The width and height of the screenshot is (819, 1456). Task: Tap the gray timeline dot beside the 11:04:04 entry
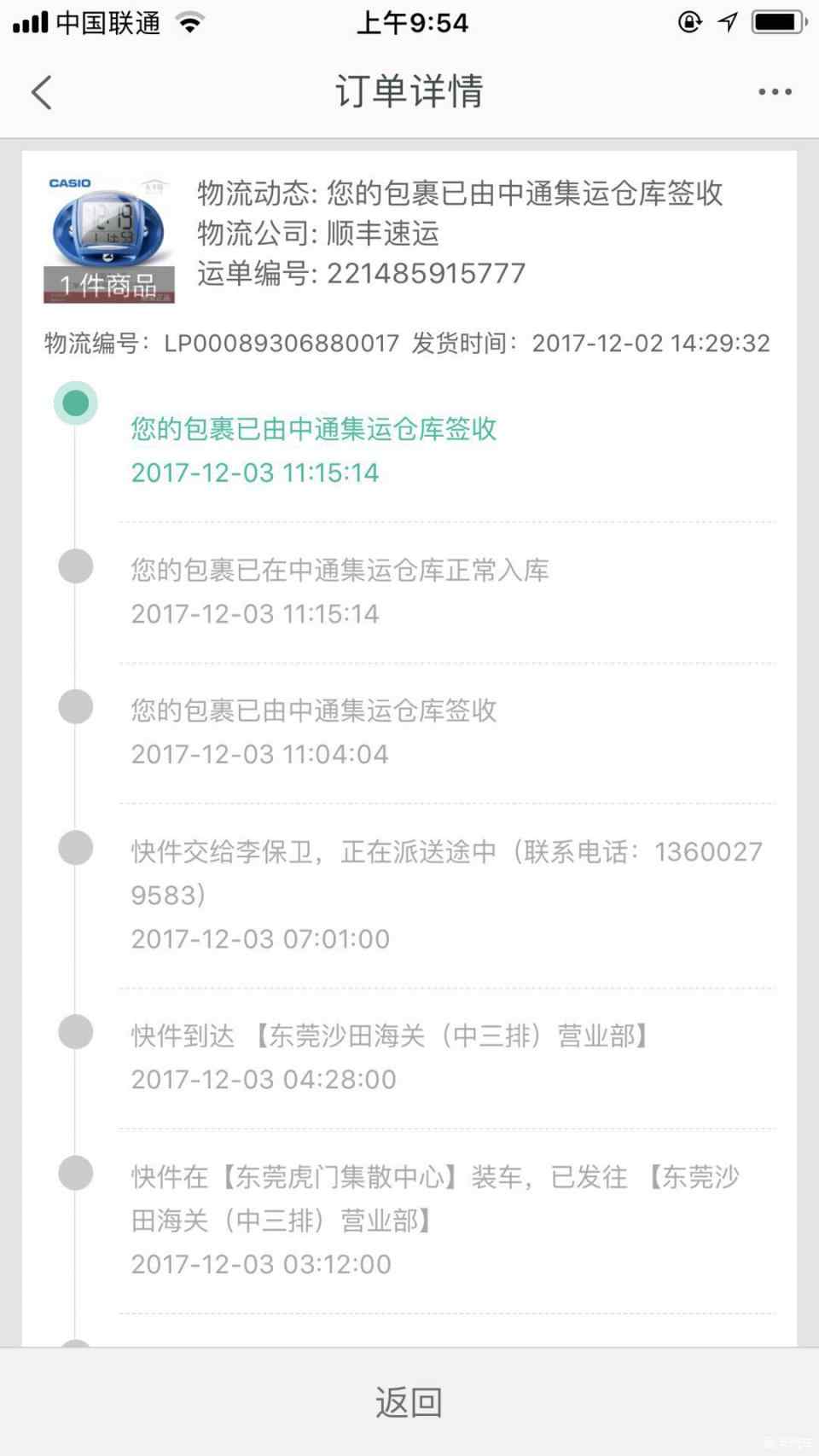tap(75, 707)
